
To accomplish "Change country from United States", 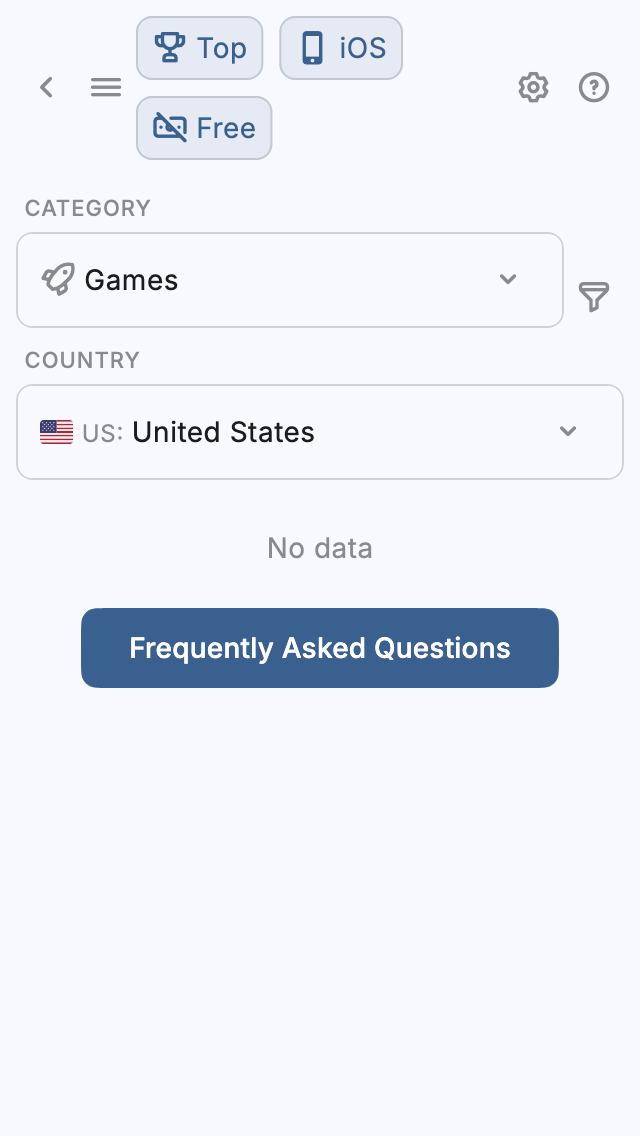I will 320,432.
